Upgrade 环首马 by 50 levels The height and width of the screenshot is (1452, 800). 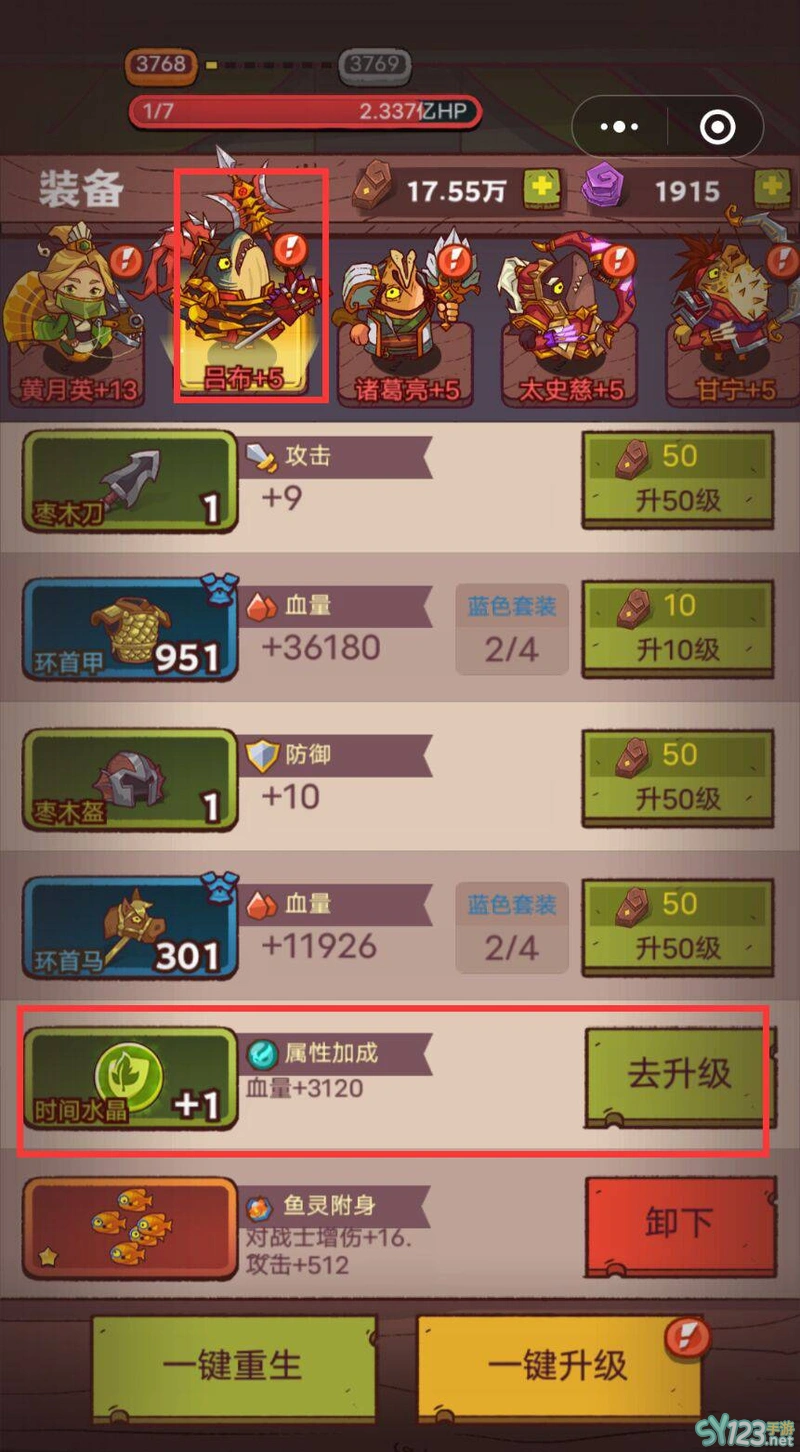[677, 926]
